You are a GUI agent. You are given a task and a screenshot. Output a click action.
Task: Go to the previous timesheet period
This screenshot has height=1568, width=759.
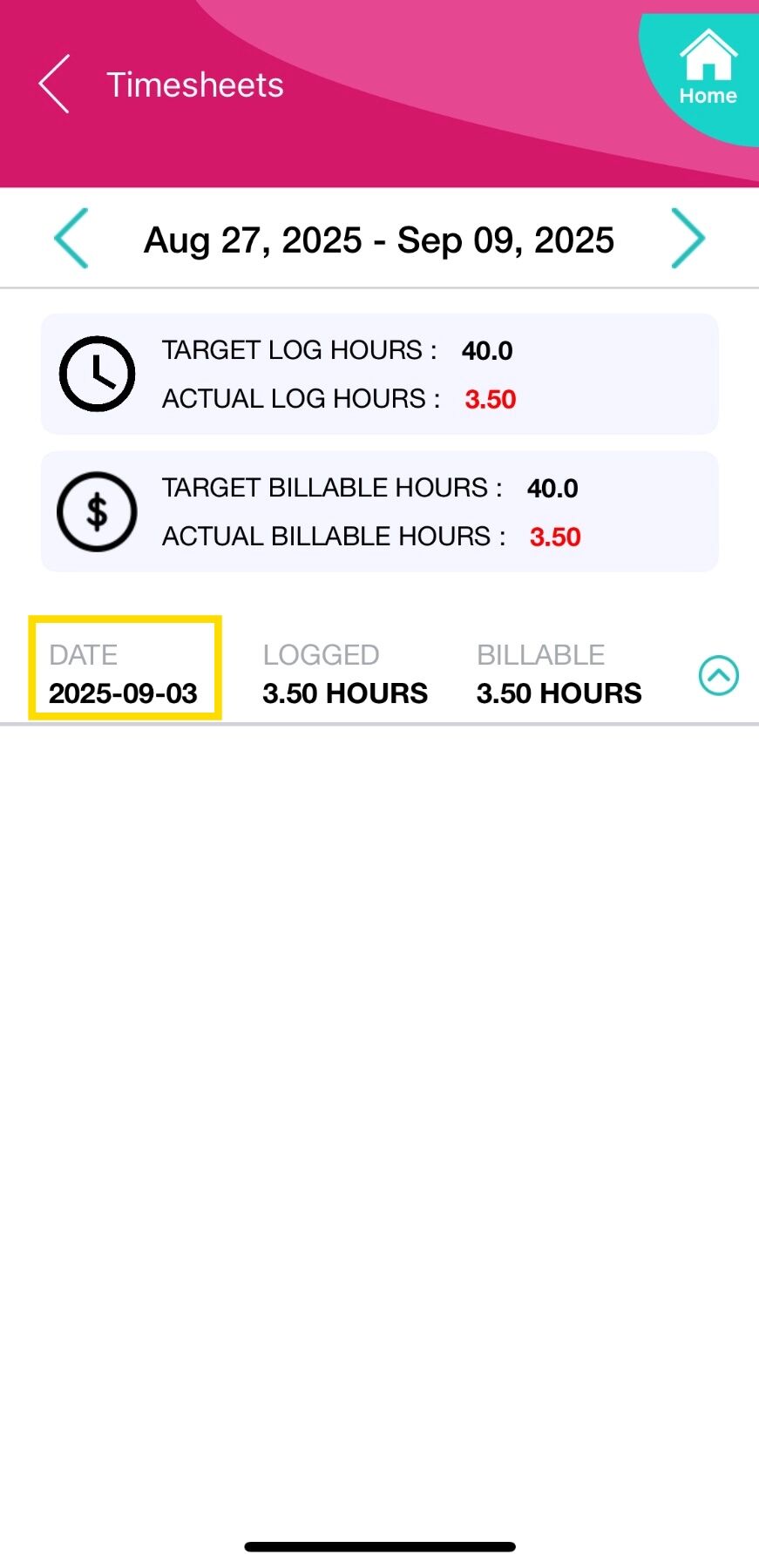pos(71,239)
